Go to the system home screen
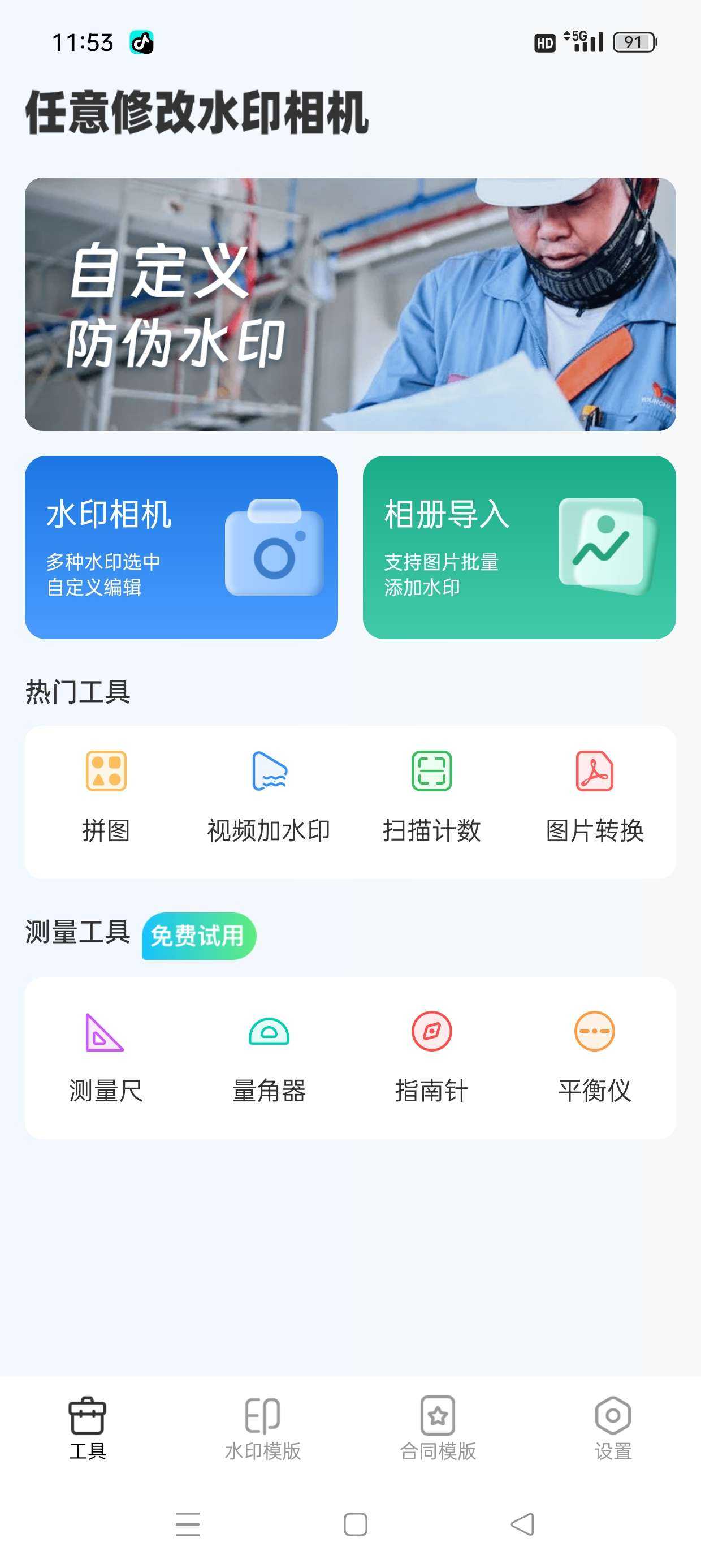The image size is (701, 1568). (356, 1524)
